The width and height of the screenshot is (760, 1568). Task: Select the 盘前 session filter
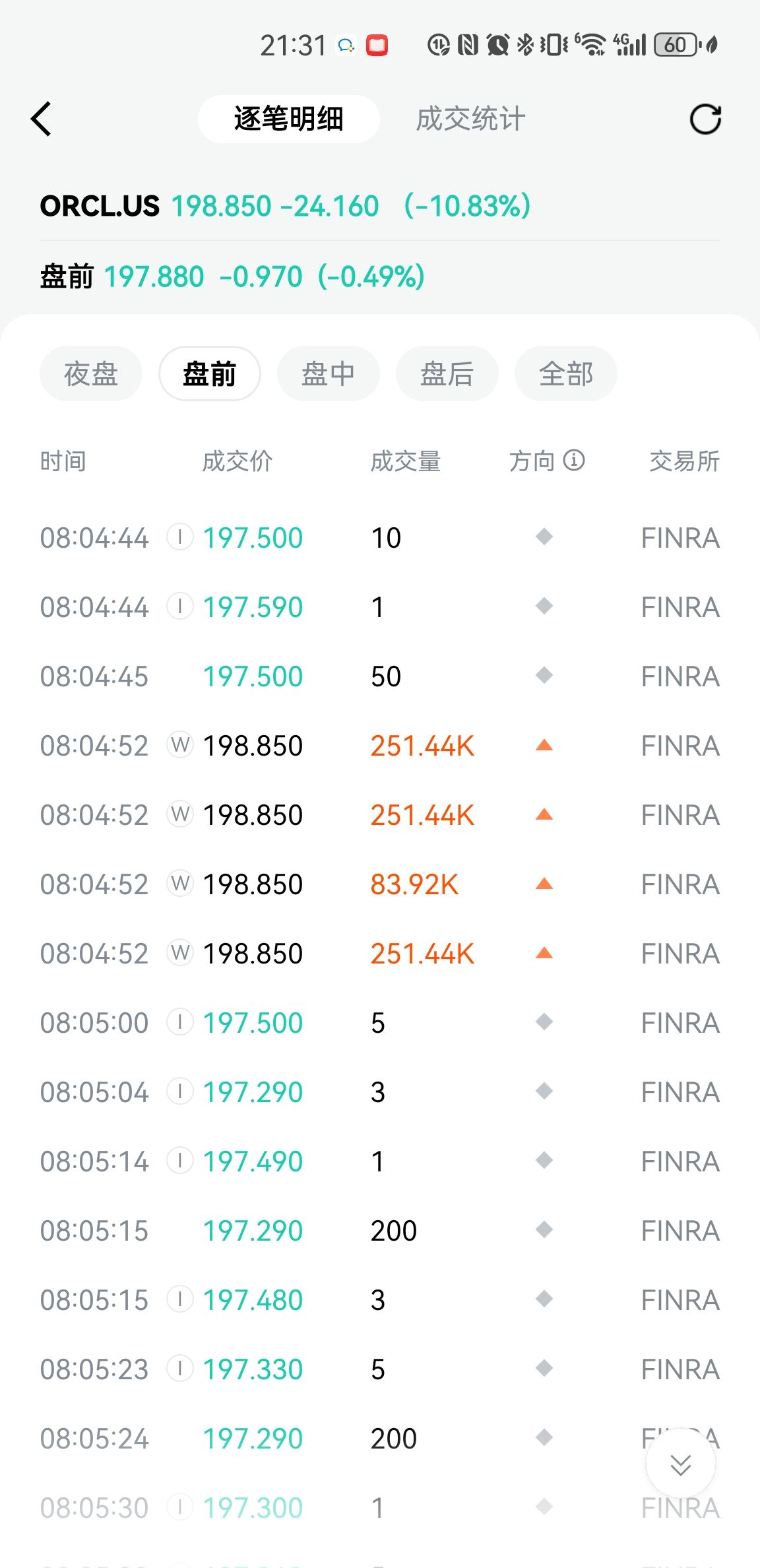209,374
